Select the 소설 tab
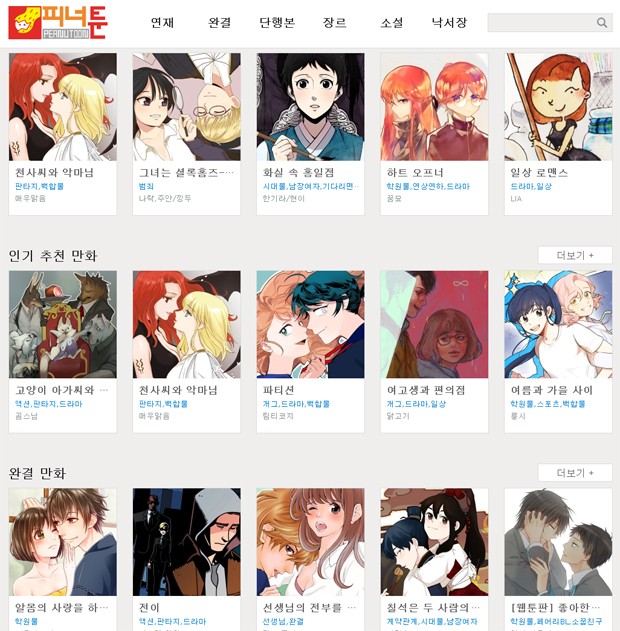 392,23
